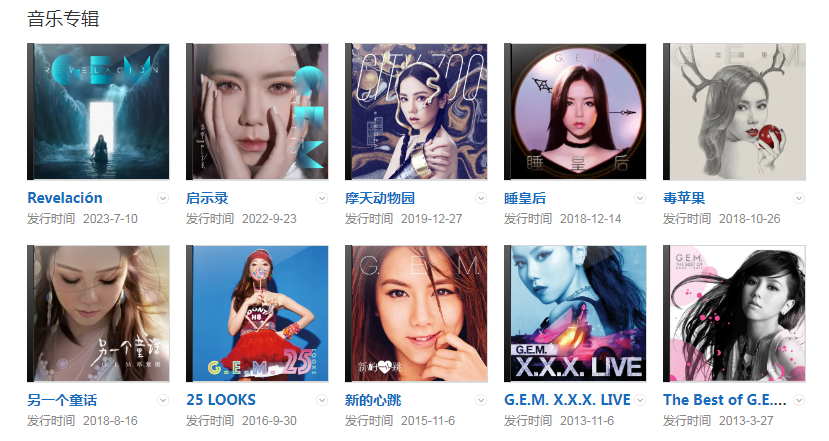Open the 25 LOOKS album cover
The image size is (829, 441).
[x=257, y=313]
